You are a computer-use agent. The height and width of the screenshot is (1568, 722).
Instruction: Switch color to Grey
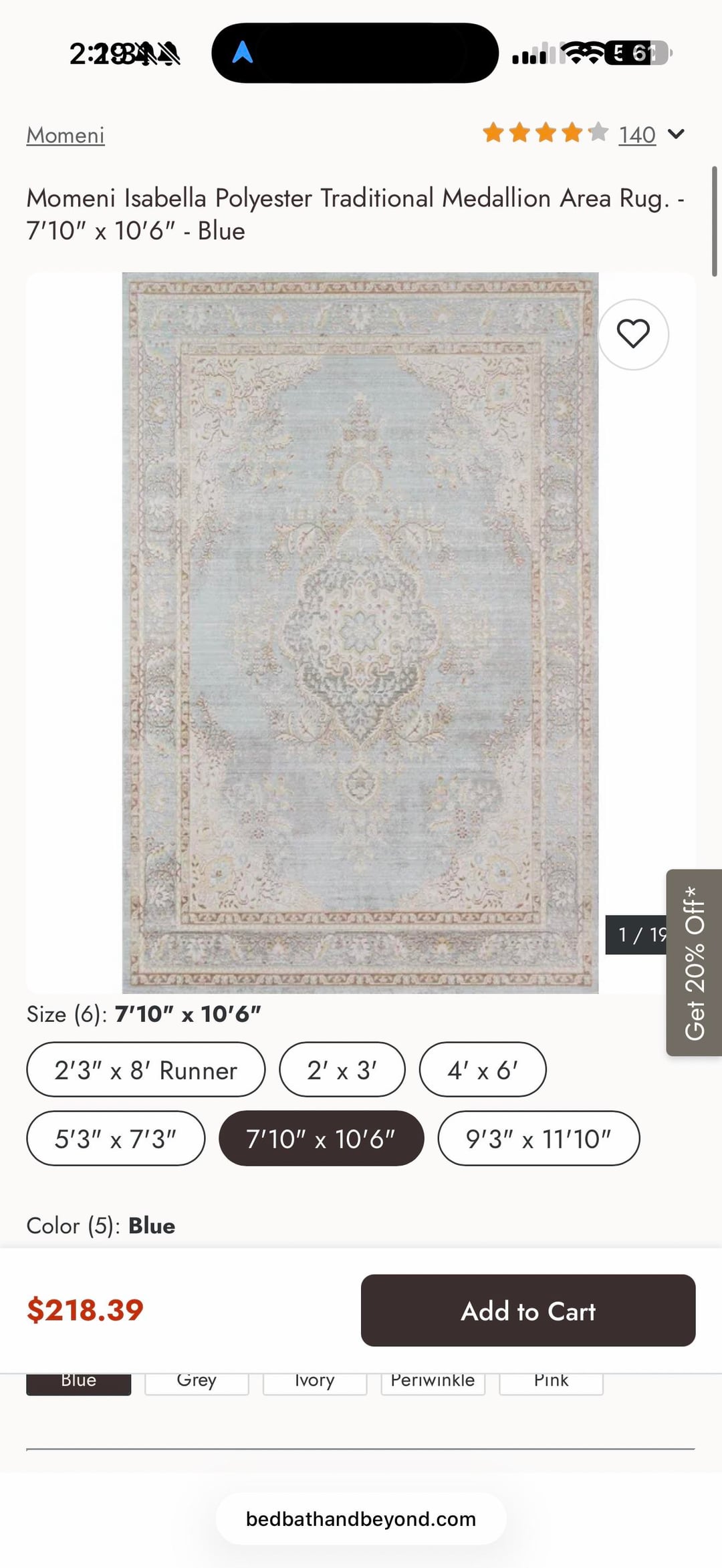197,1384
